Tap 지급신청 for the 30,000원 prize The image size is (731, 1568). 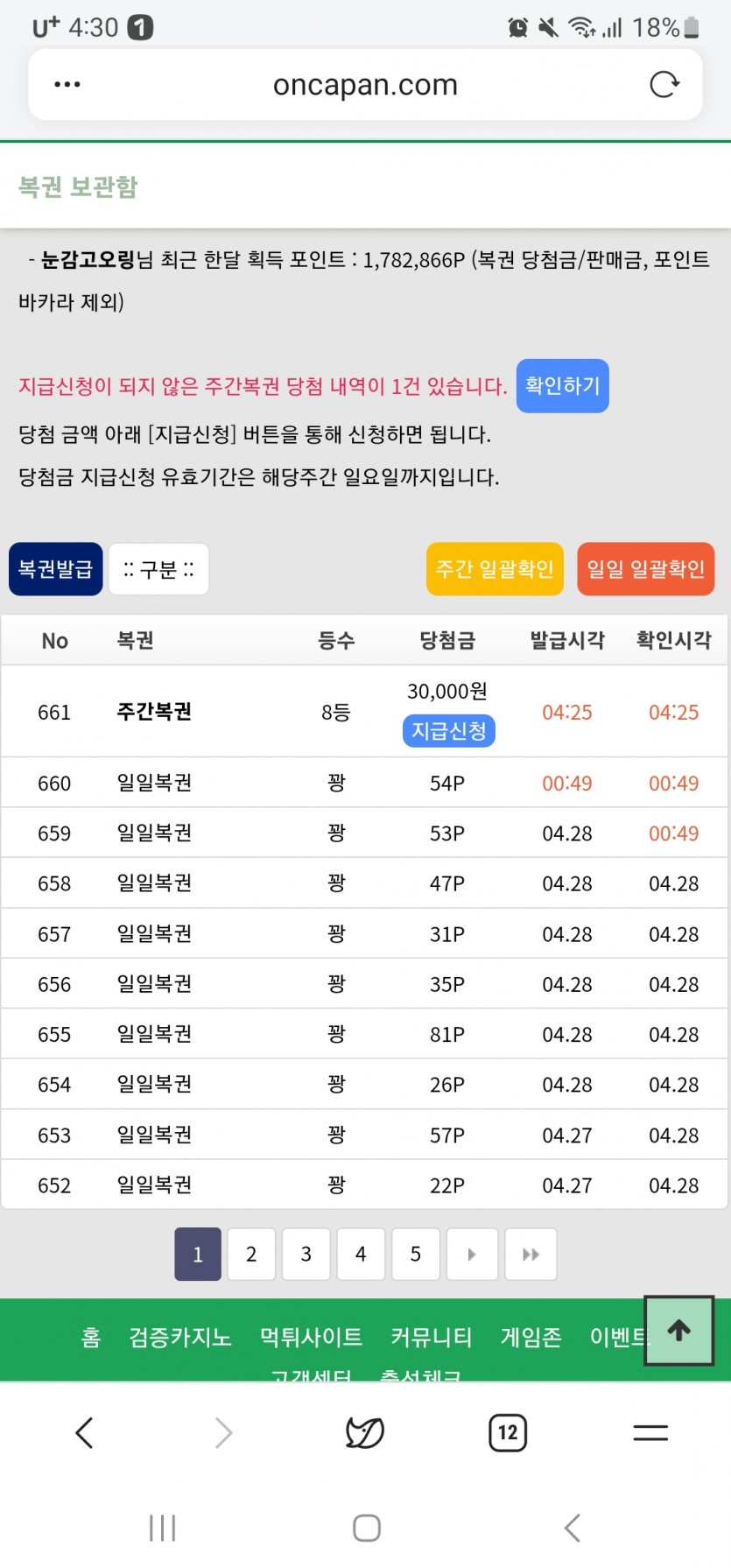[x=448, y=730]
